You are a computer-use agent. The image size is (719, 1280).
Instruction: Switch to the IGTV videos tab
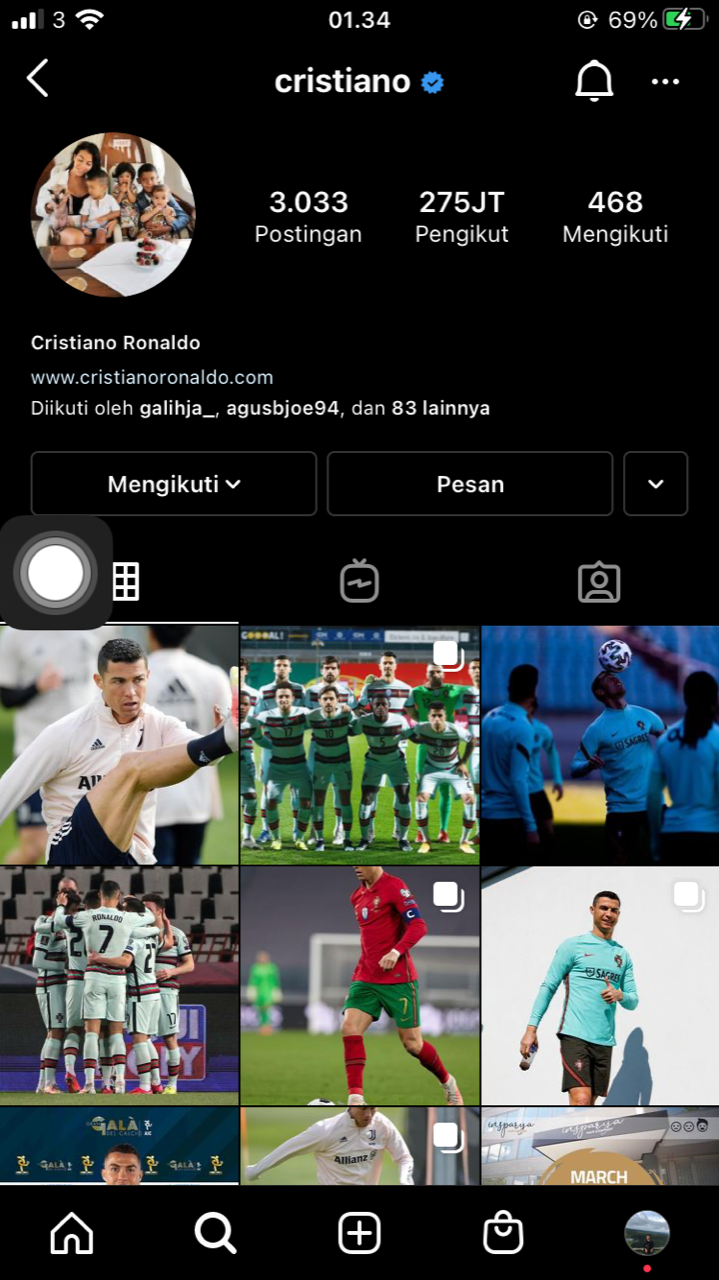coord(359,582)
